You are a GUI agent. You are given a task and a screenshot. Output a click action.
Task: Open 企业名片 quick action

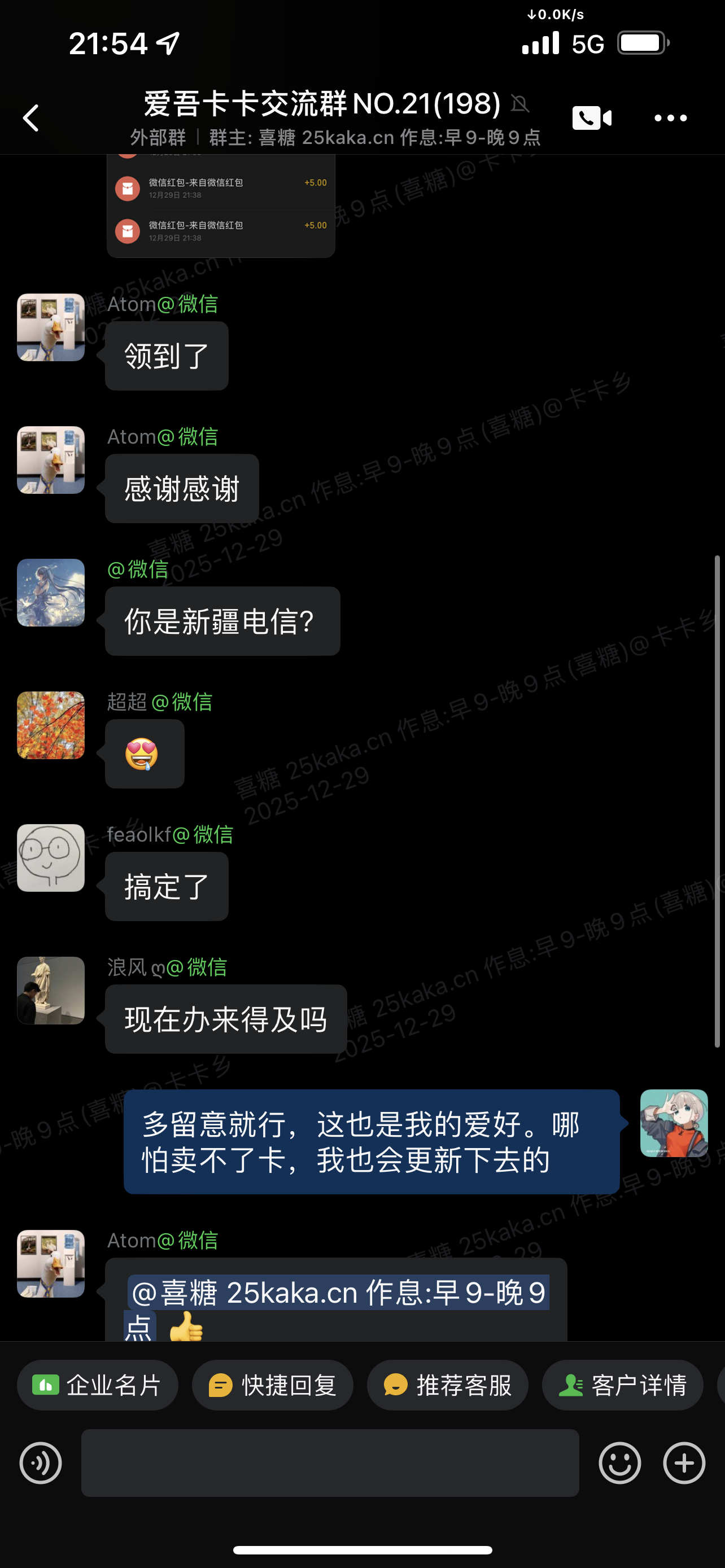pos(97,1385)
